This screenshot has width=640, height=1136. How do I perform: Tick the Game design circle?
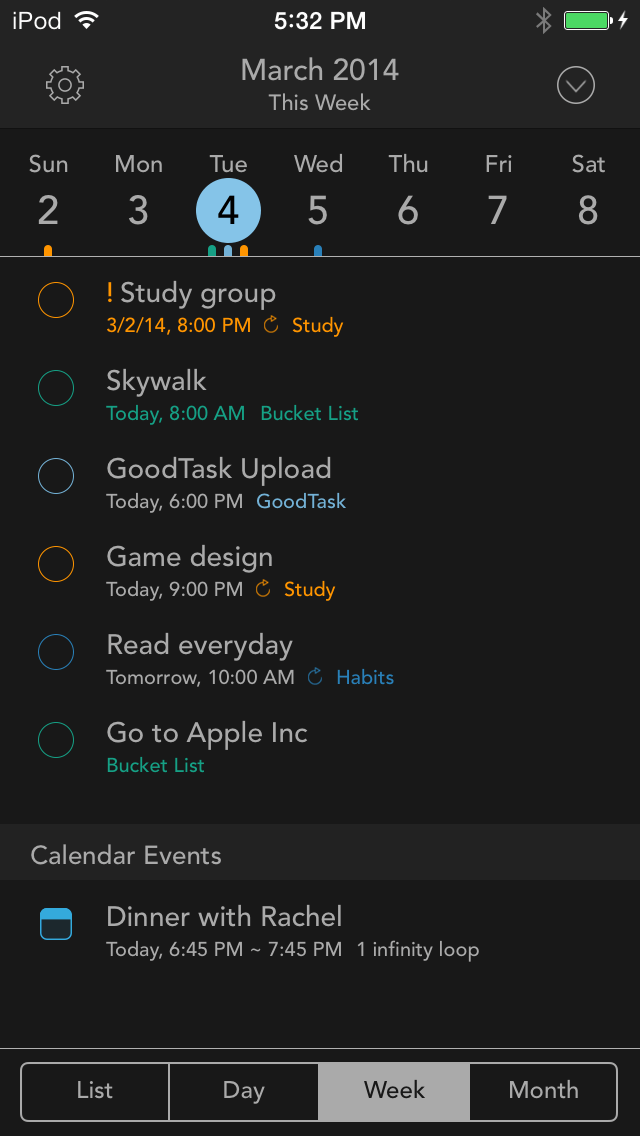point(56,564)
